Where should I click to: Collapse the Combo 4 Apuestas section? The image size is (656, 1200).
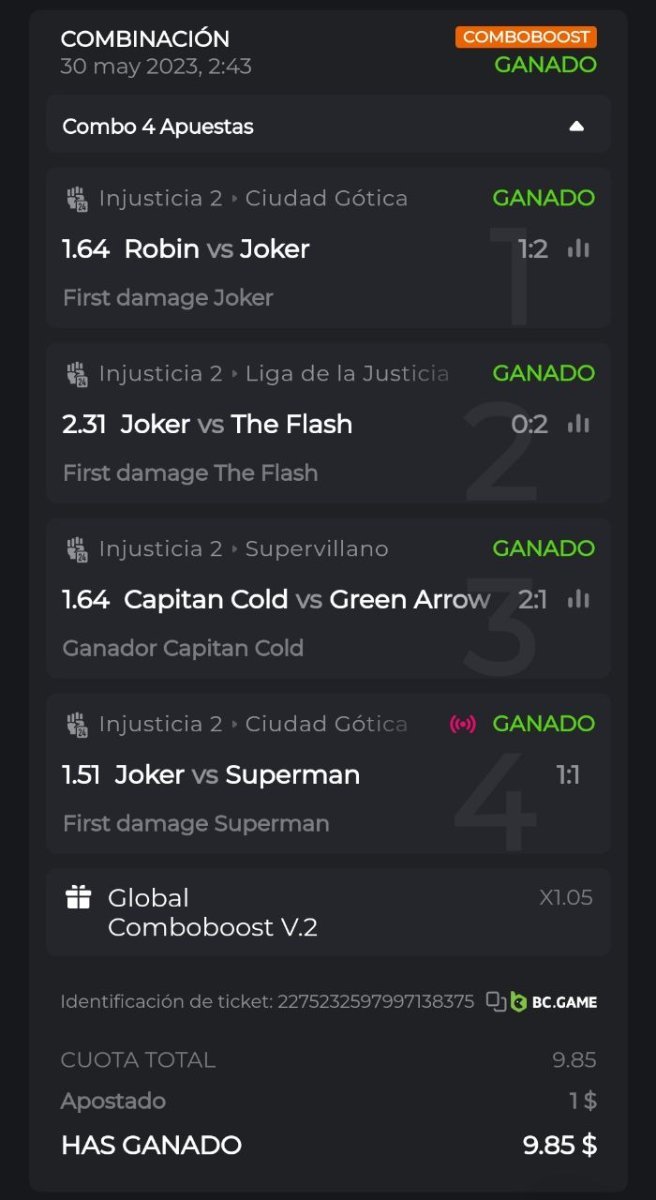[x=575, y=127]
